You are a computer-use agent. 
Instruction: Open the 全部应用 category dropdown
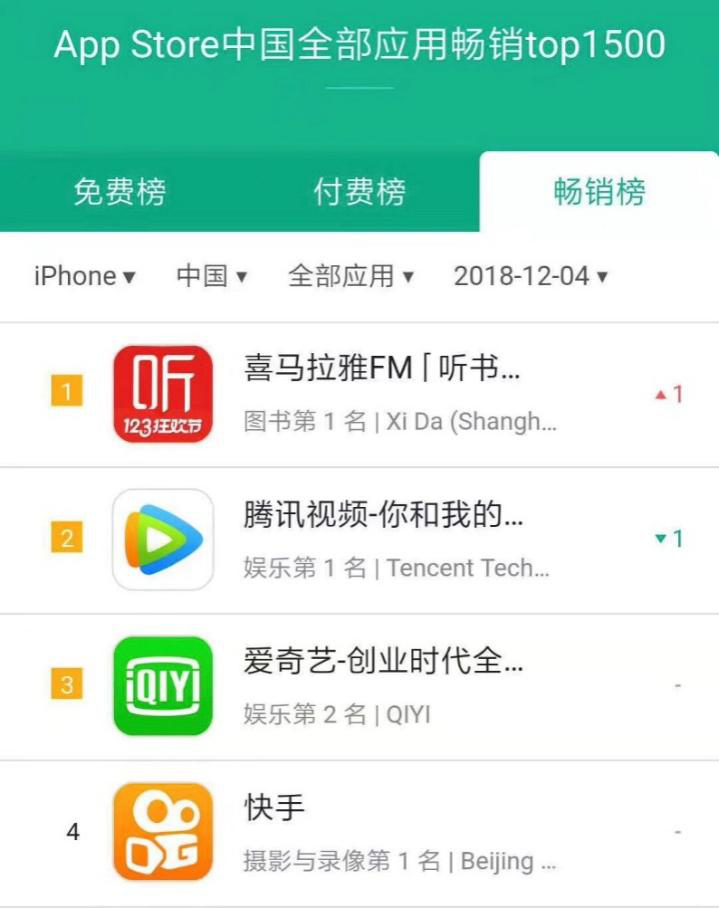click(350, 276)
